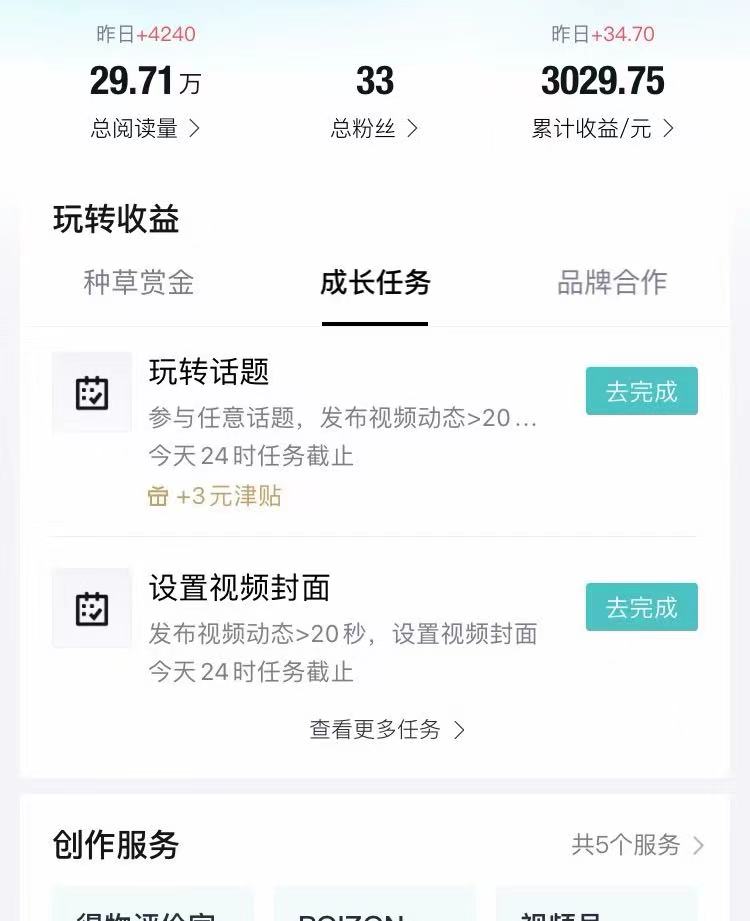Tap 去完成 for 设置视频封面 task
The width and height of the screenshot is (750, 921).
pos(641,607)
